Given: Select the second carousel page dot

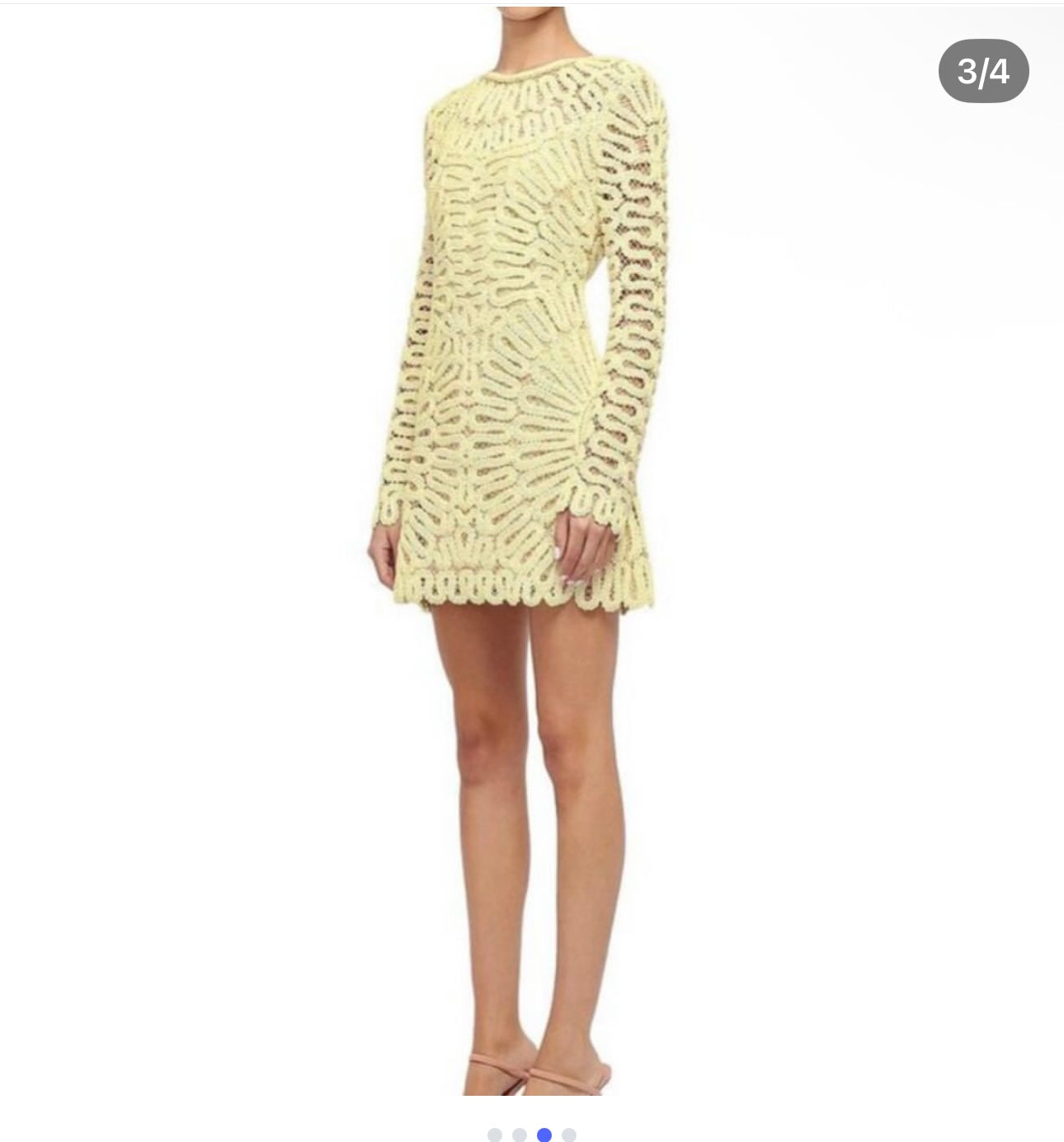Looking at the screenshot, I should (520, 1135).
